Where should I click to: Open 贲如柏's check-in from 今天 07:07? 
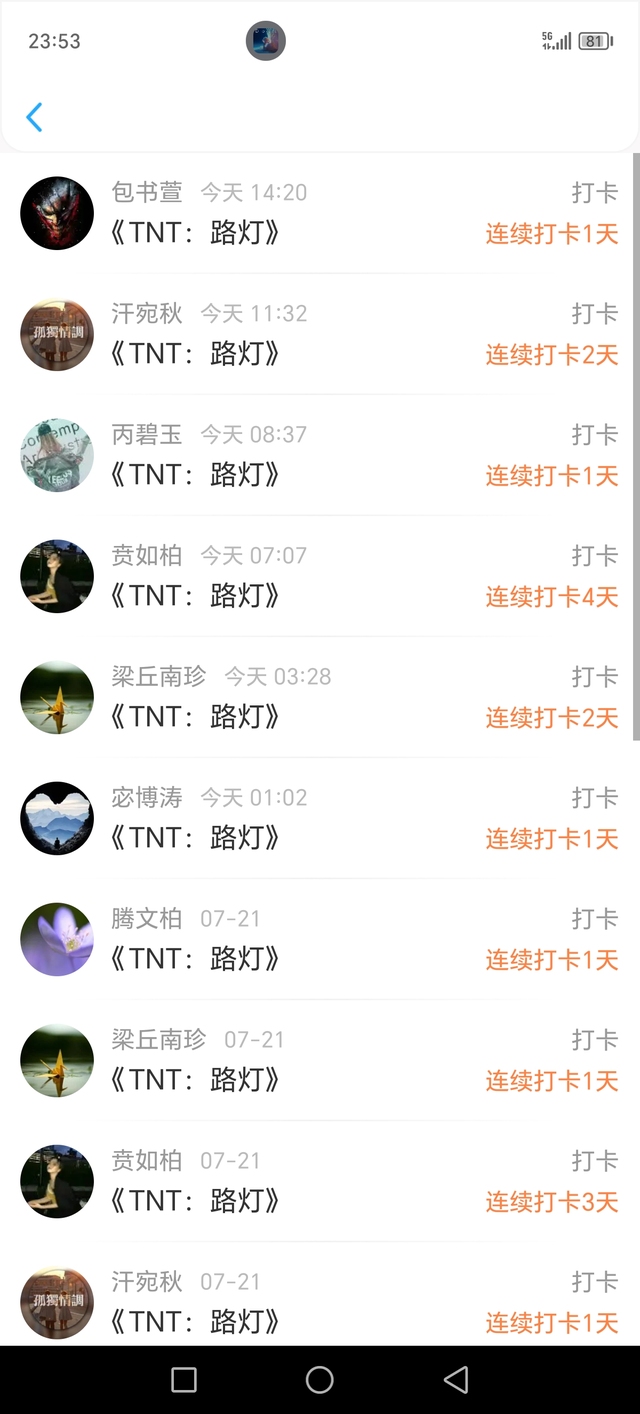click(320, 576)
